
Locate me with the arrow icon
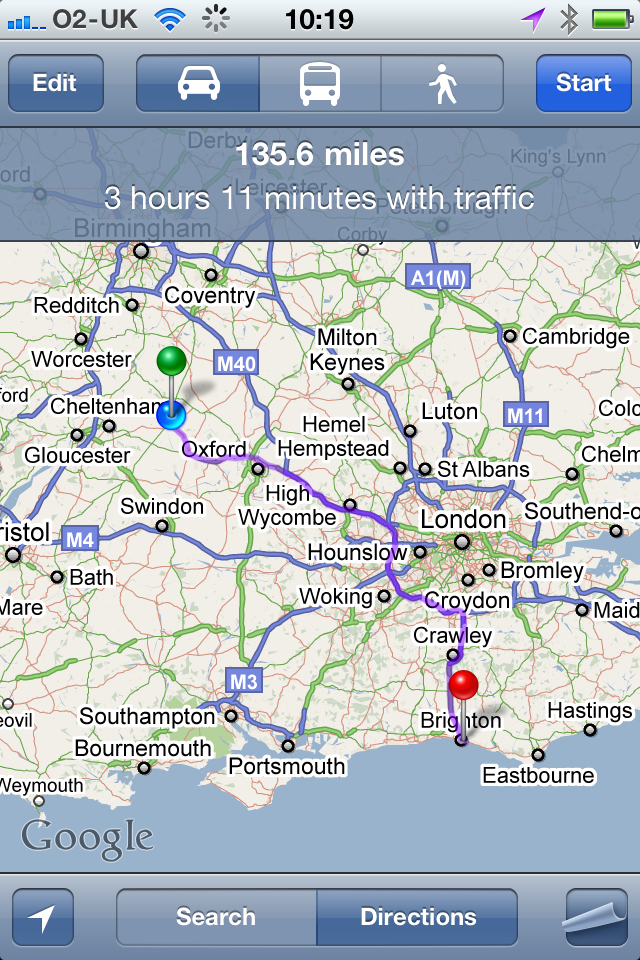(x=43, y=917)
